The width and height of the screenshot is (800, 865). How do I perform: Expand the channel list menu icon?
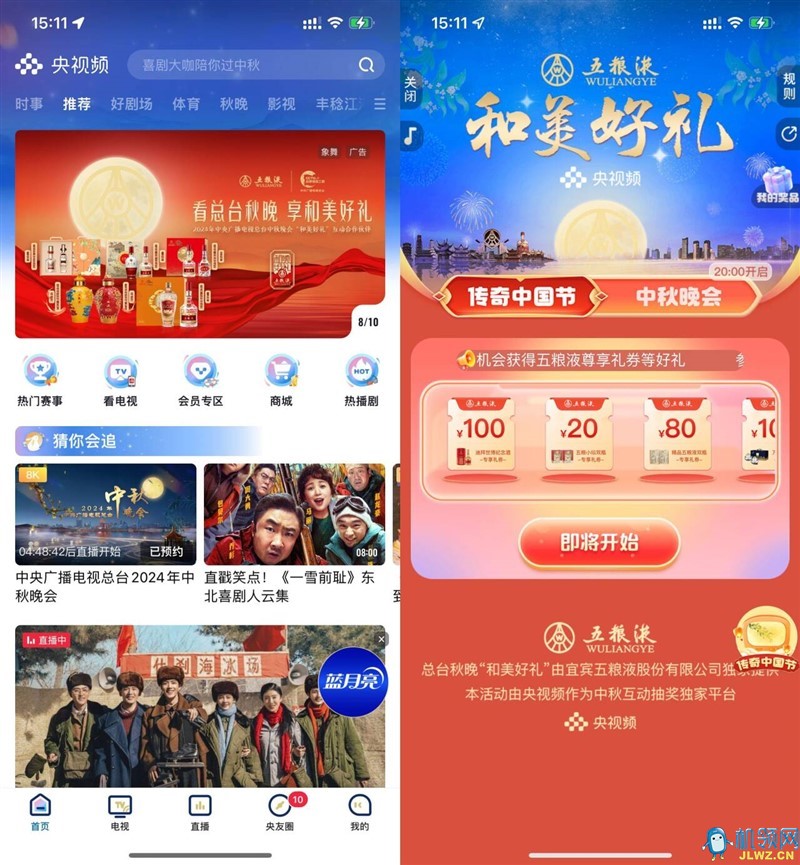(x=380, y=104)
